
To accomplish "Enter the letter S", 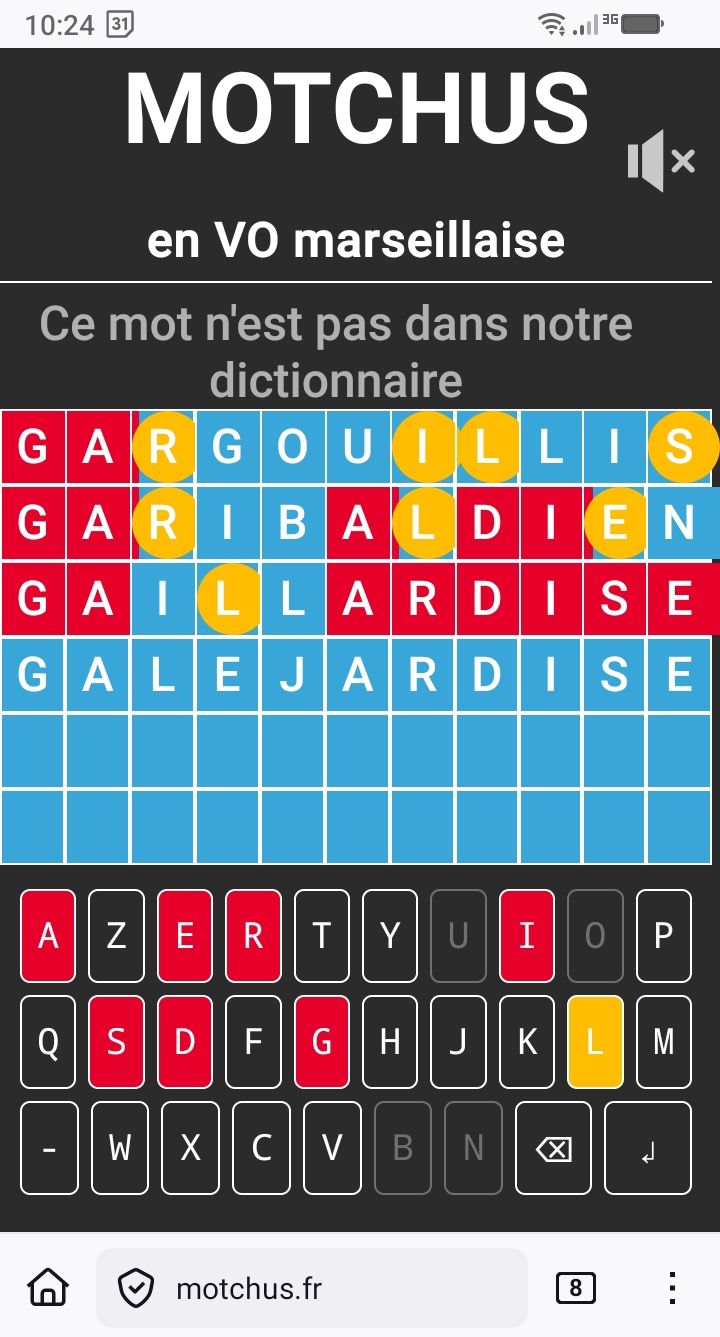I will (x=116, y=1042).
